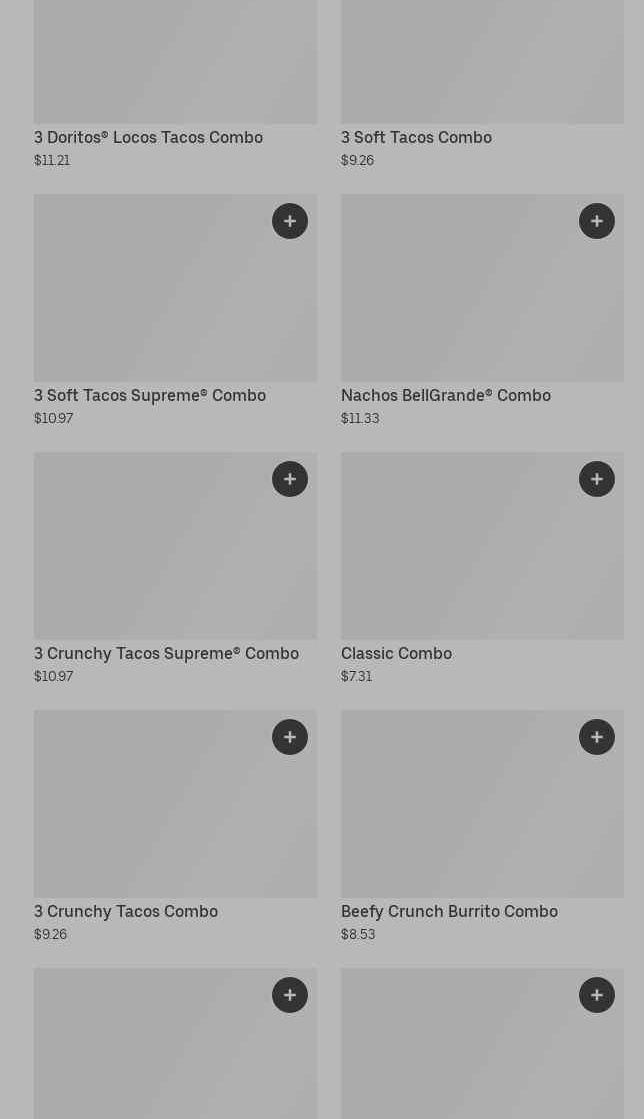This screenshot has width=644, height=1119.
Task: Tap plus on 3 Crunchy Tacos Supreme Combo
Action: pyautogui.click(x=290, y=479)
